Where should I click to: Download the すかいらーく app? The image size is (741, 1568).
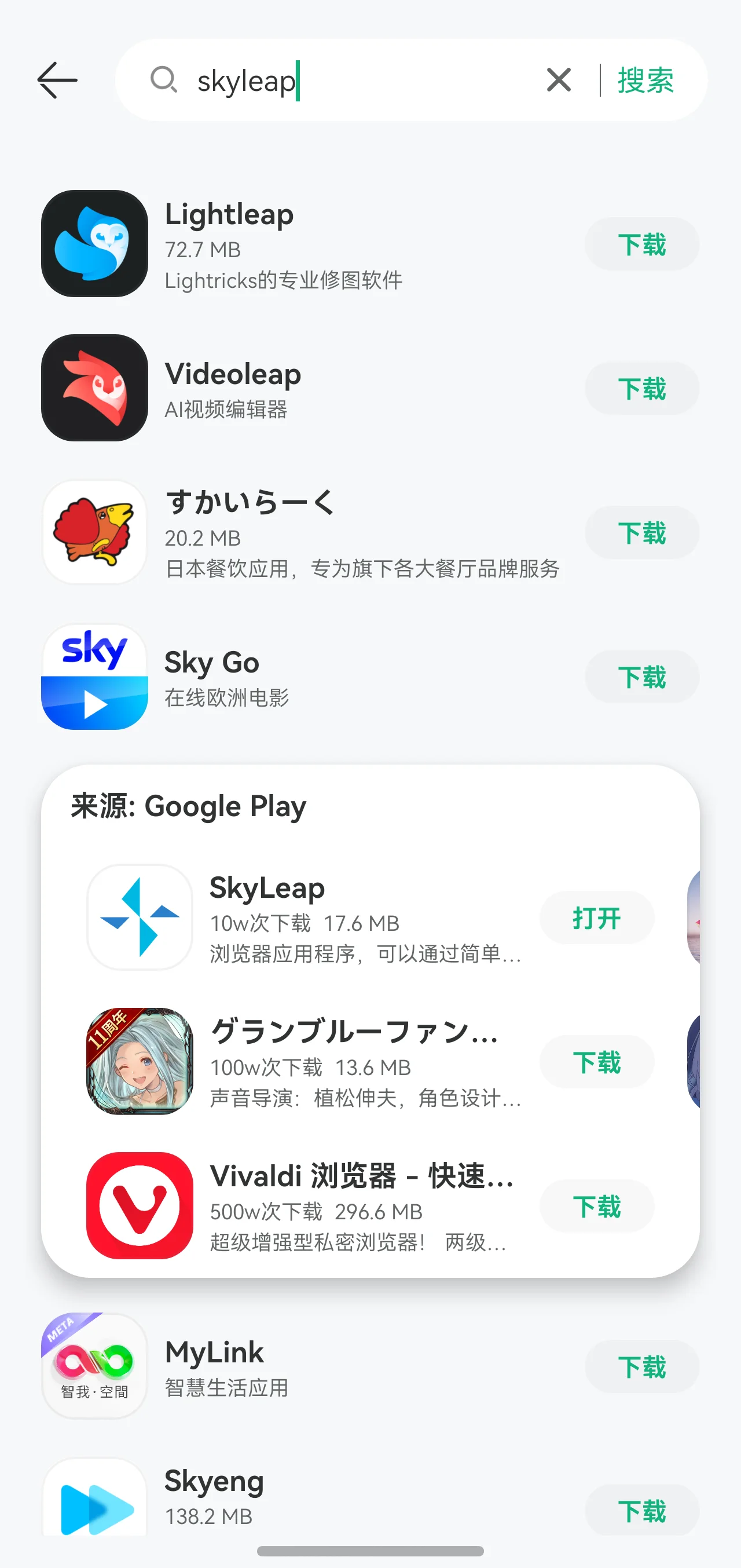[x=641, y=532]
